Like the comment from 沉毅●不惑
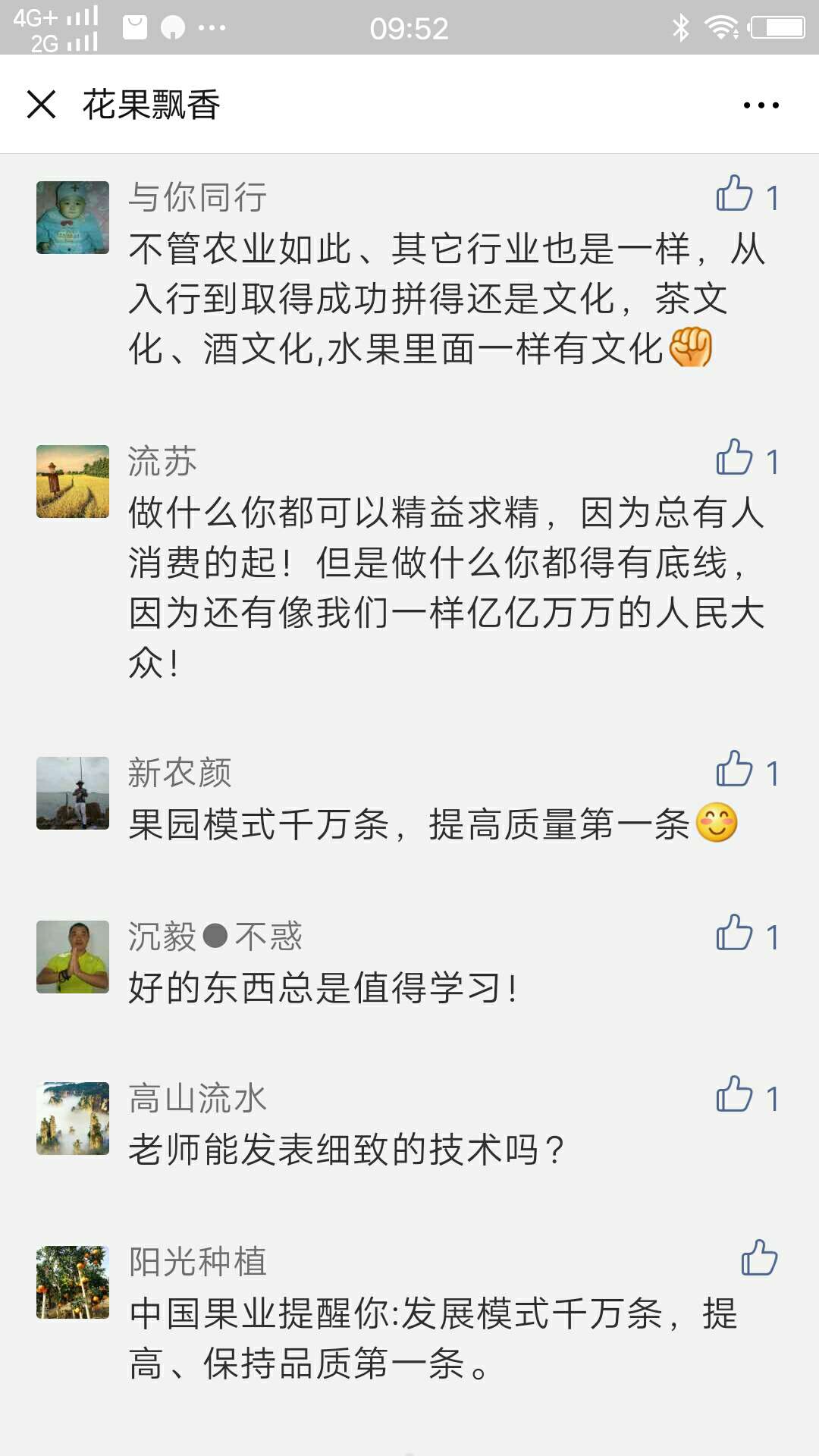 click(x=735, y=934)
